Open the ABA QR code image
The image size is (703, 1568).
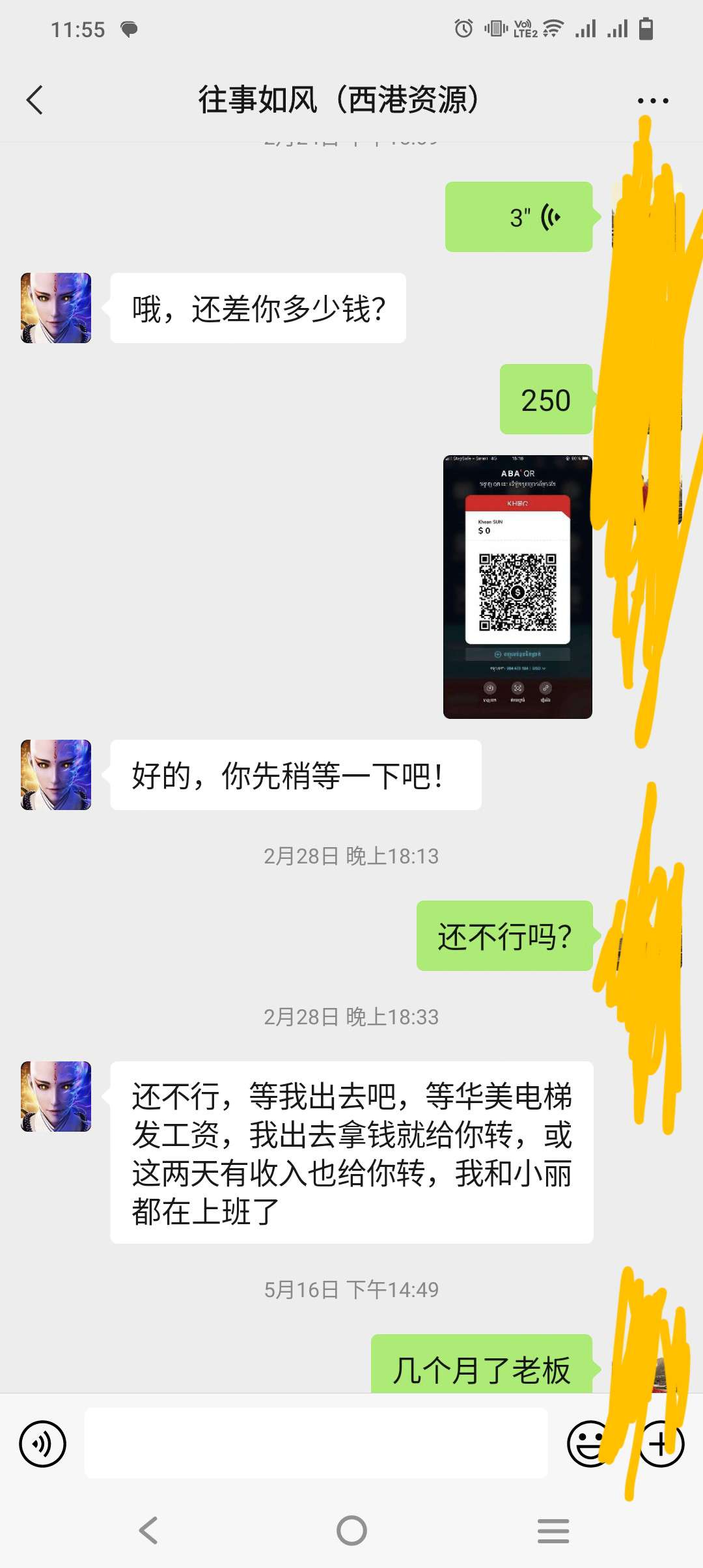(517, 587)
